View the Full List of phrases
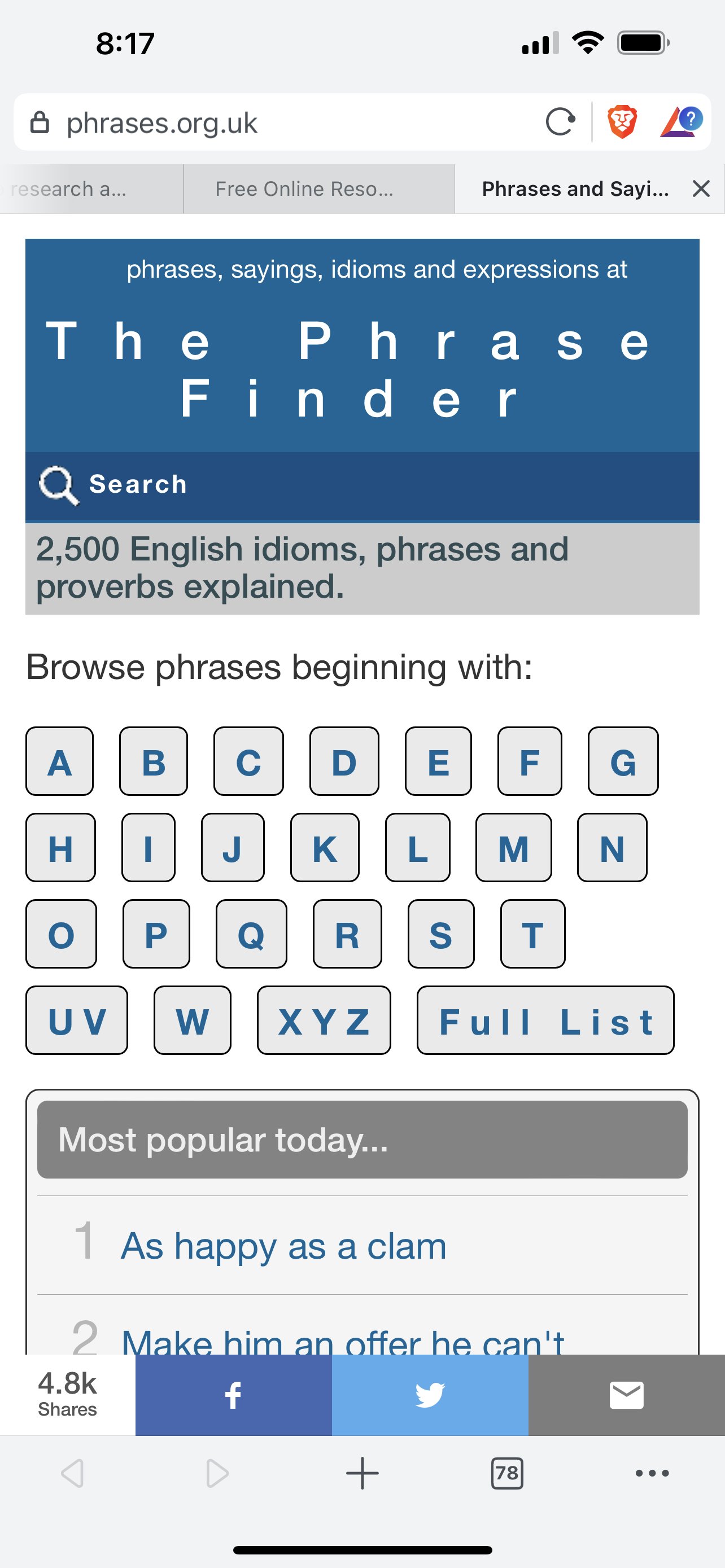Screen dimensions: 725x1568 click(545, 1021)
